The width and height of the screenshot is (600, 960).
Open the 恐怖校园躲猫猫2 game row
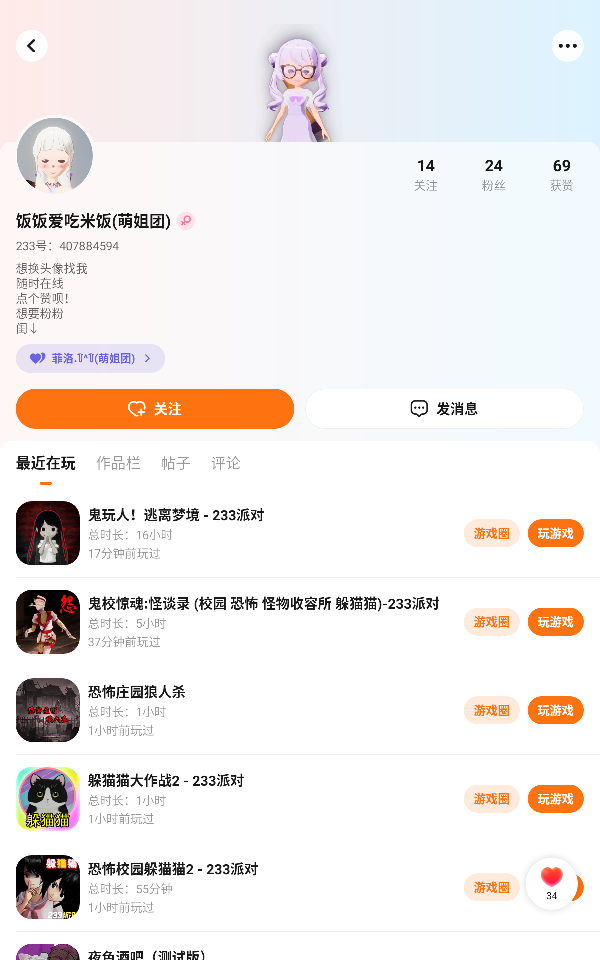[250, 886]
